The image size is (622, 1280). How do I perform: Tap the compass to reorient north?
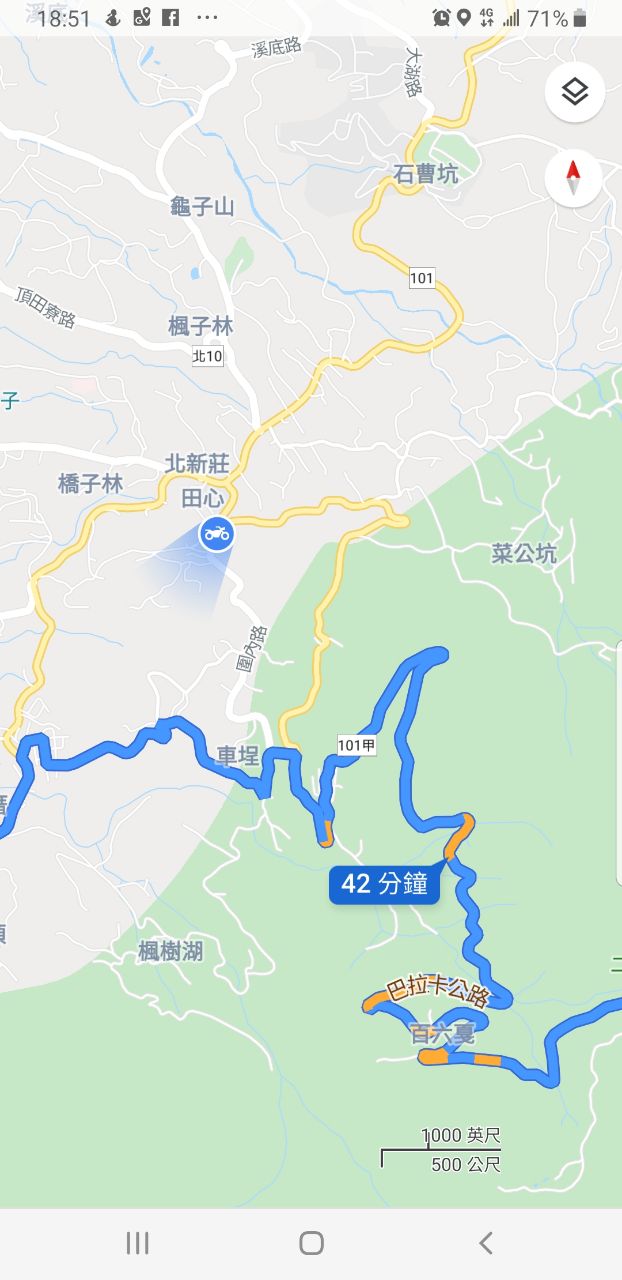point(574,178)
